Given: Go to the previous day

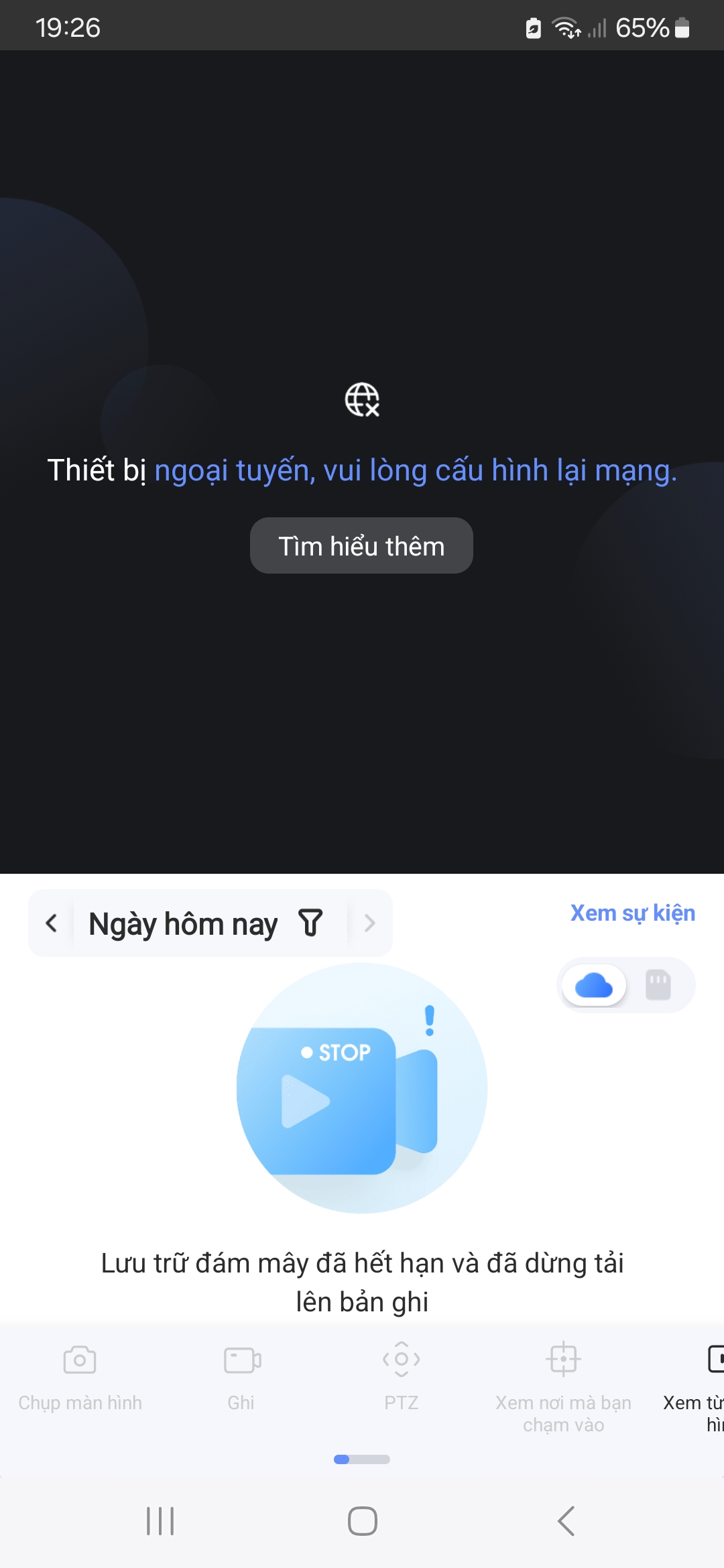Looking at the screenshot, I should click(x=52, y=923).
